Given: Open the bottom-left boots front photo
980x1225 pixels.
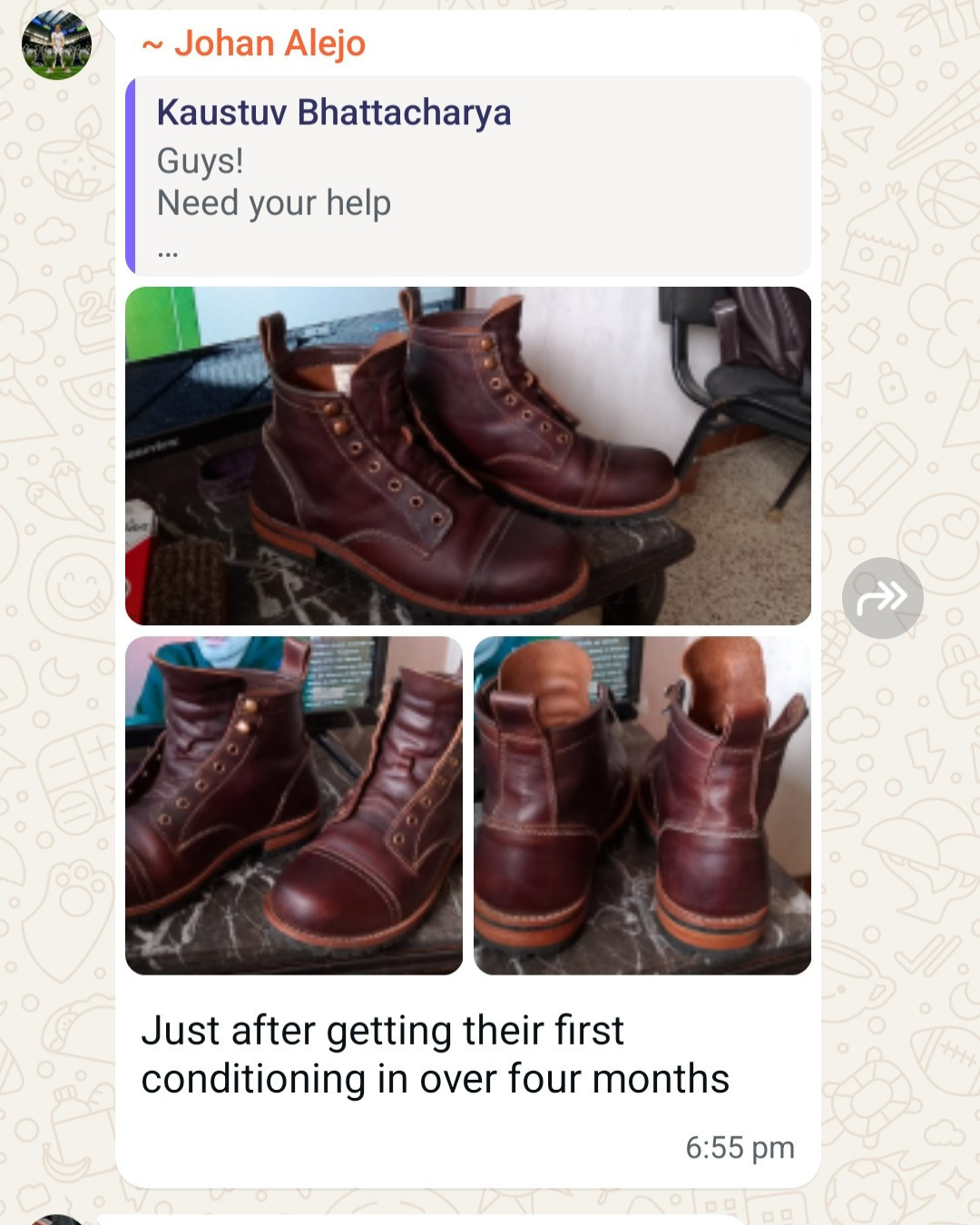Looking at the screenshot, I should point(294,805).
